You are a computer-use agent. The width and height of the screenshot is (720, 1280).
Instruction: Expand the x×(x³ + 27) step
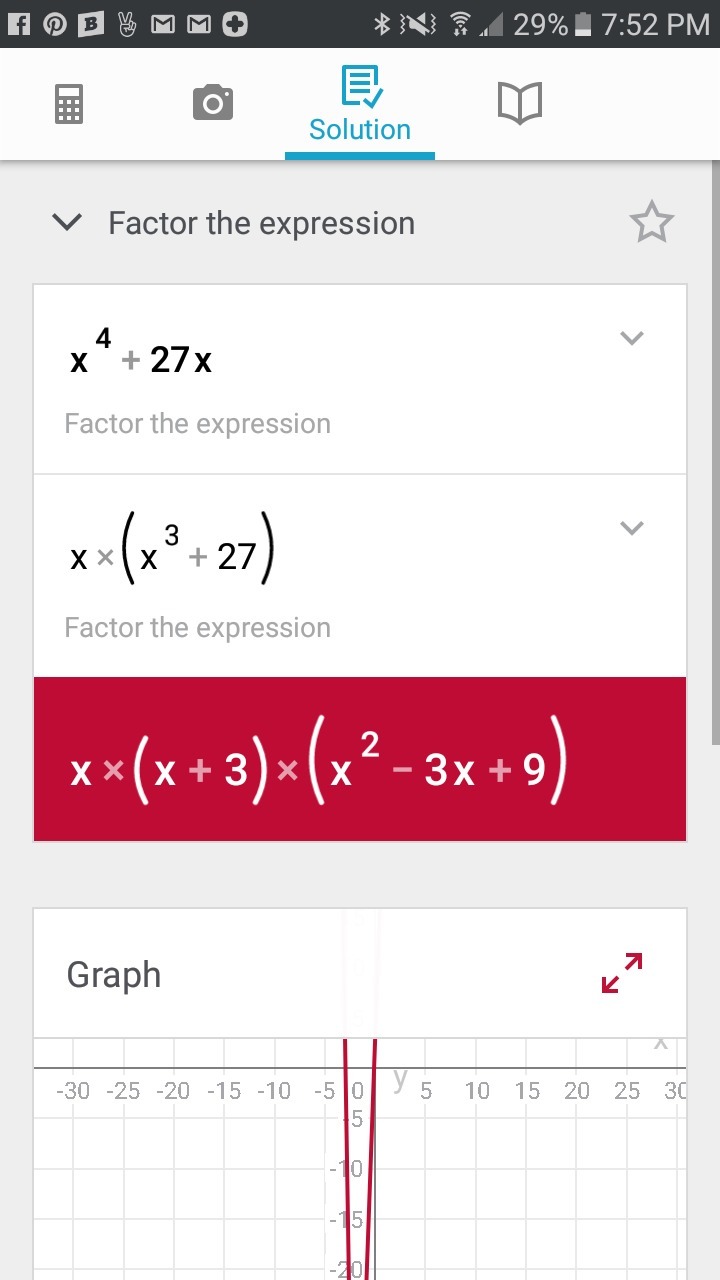pos(631,528)
